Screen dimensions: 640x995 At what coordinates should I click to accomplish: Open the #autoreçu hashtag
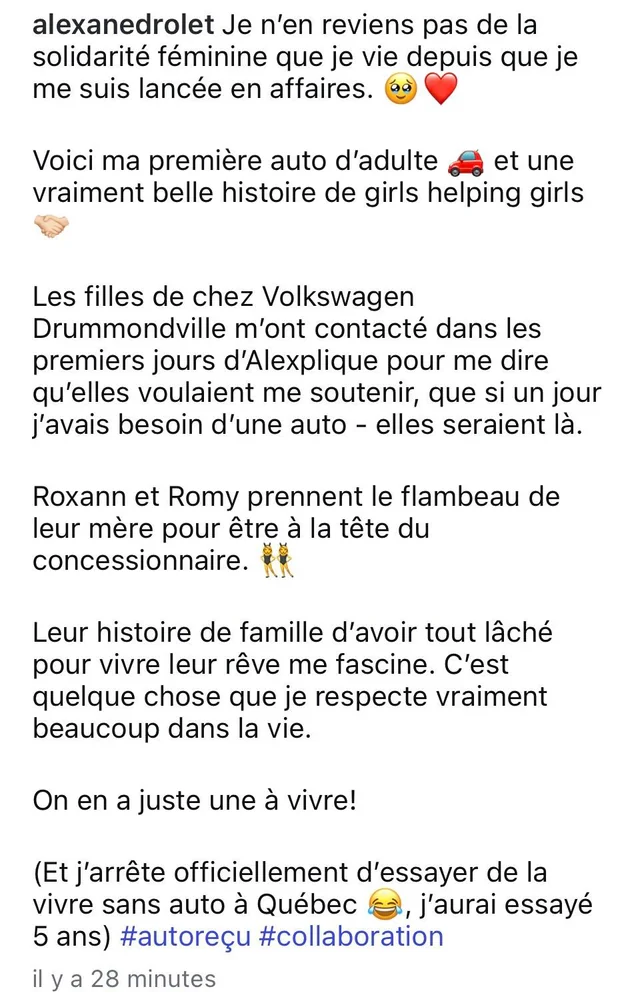[184, 936]
